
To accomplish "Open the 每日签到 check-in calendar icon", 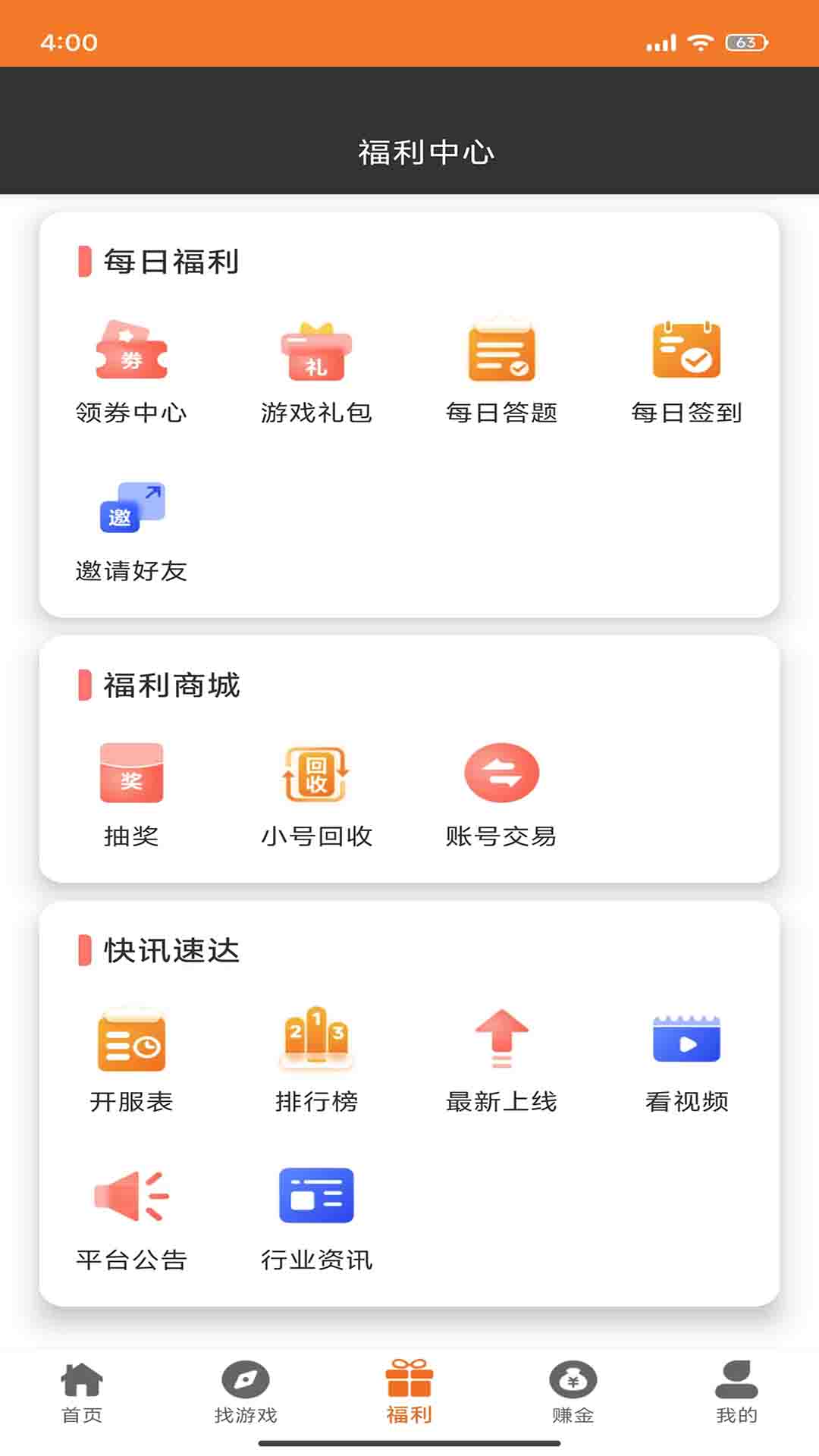I will tap(686, 353).
